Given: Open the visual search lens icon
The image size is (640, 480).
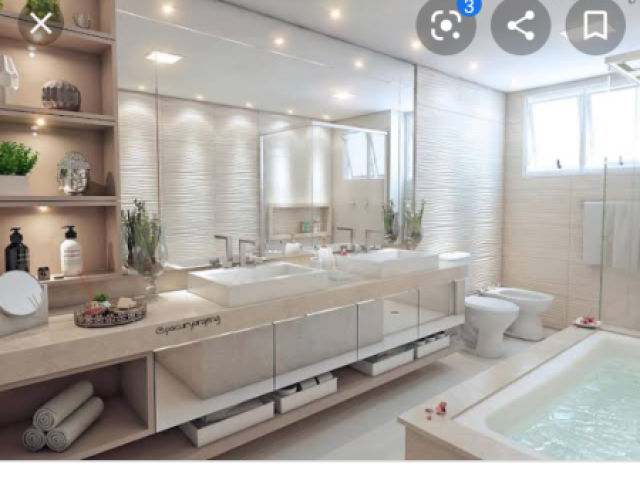Looking at the screenshot, I should 446,26.
